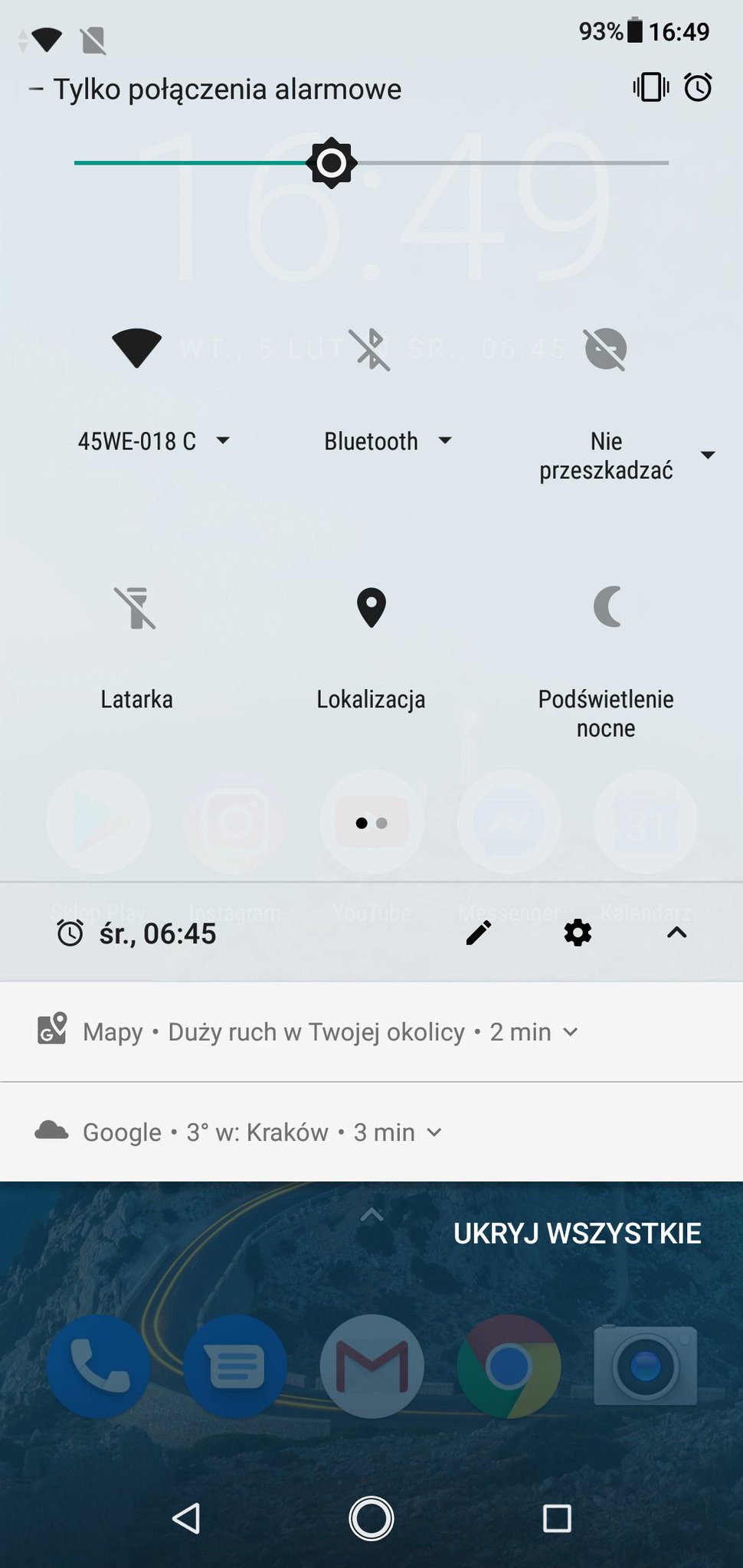Turn on Bluetooth tile
This screenshot has height=1568, width=743.
[370, 350]
